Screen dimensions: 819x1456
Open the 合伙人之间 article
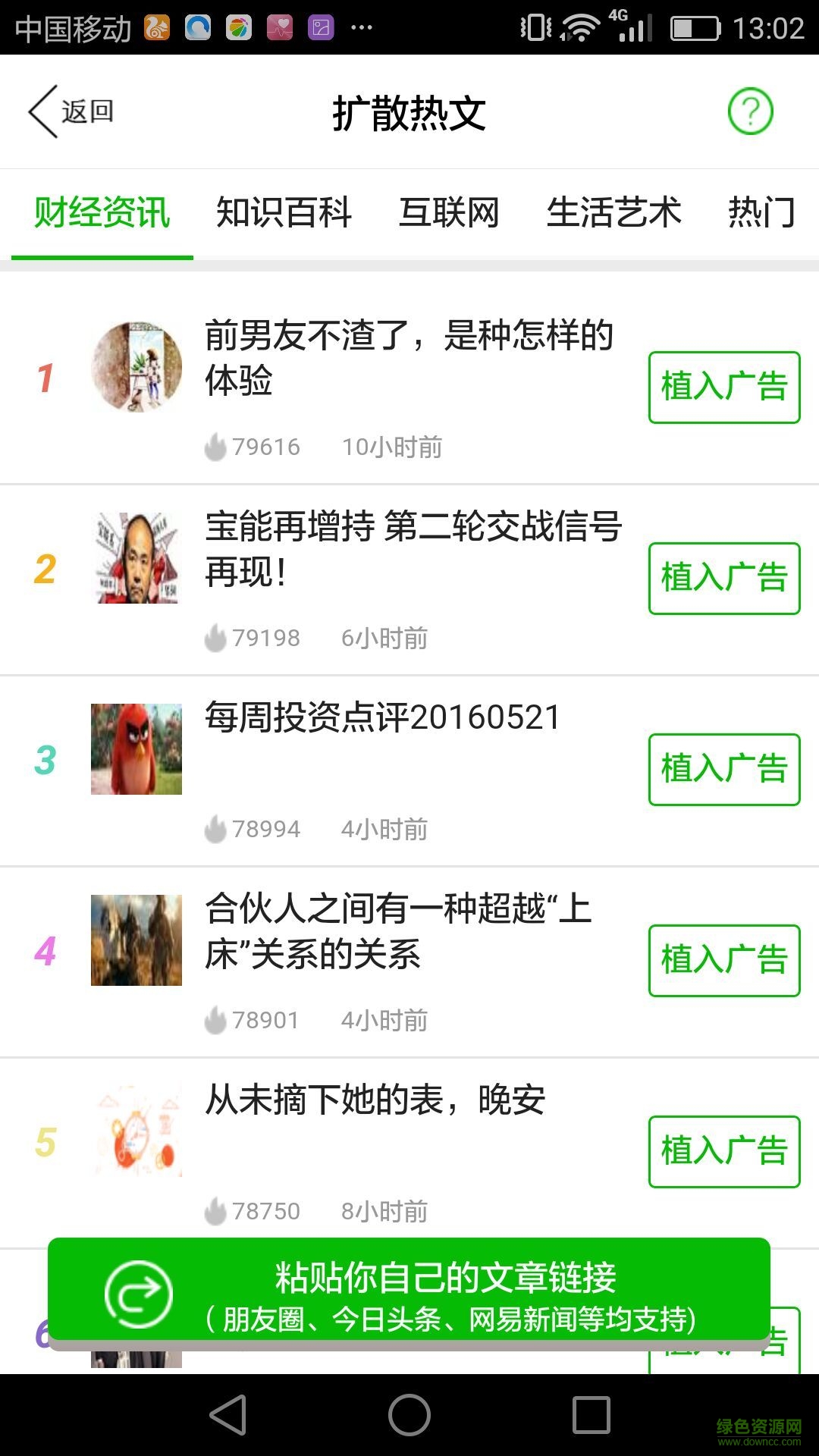398,930
